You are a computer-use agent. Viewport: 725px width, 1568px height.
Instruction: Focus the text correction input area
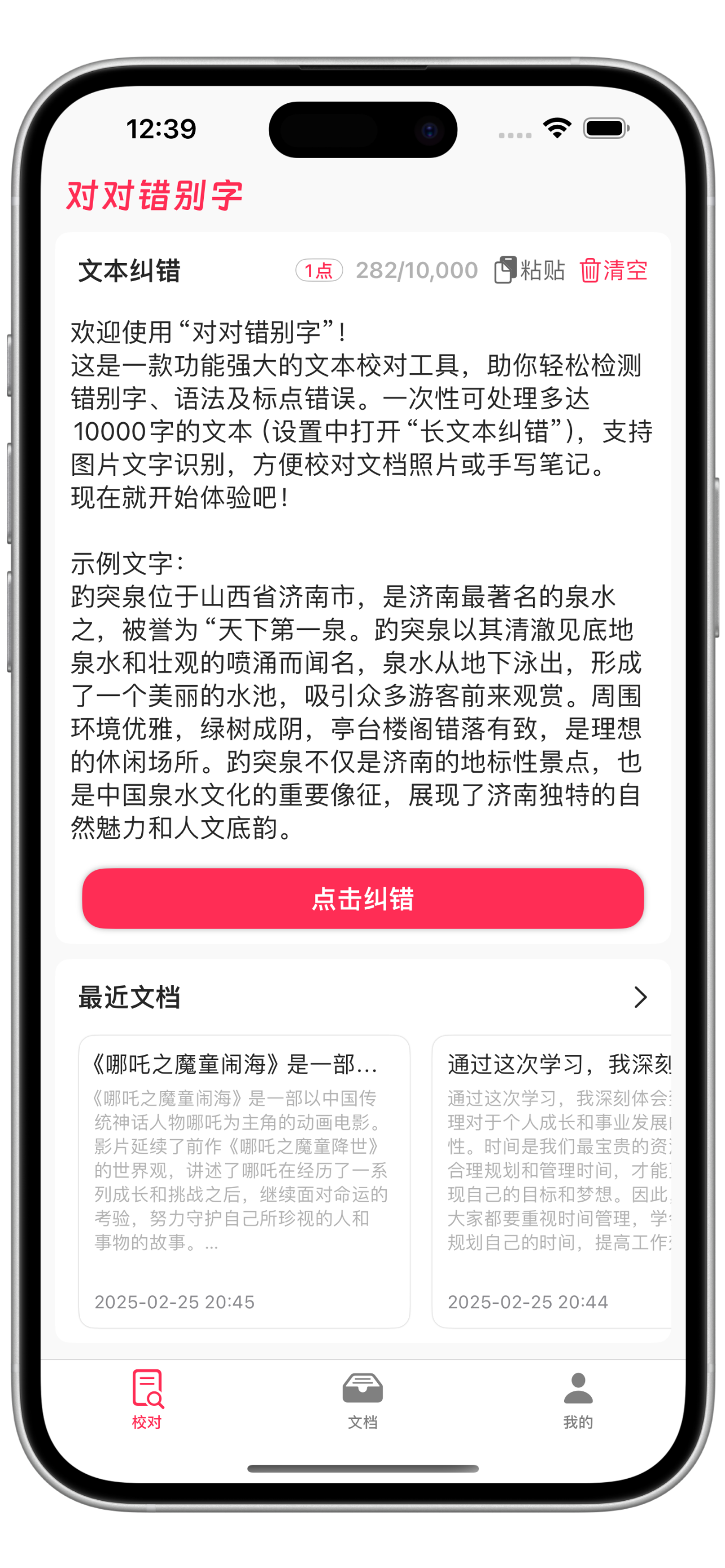(x=361, y=578)
